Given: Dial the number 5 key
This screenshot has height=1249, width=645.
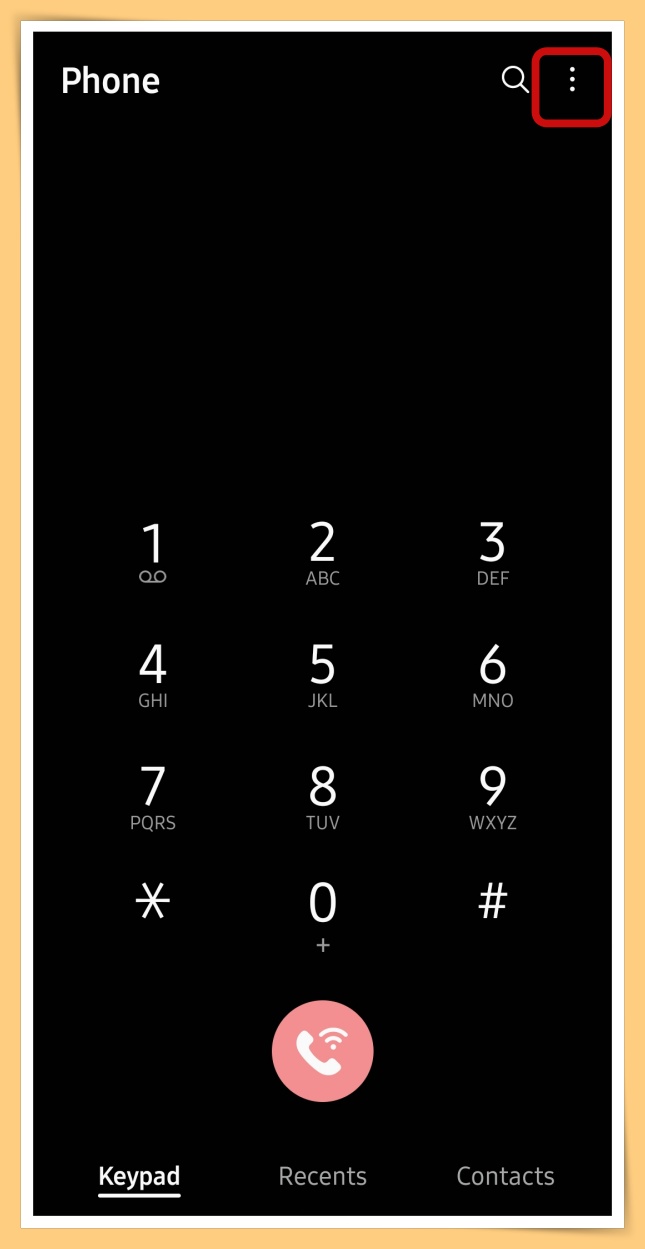Looking at the screenshot, I should tap(323, 675).
